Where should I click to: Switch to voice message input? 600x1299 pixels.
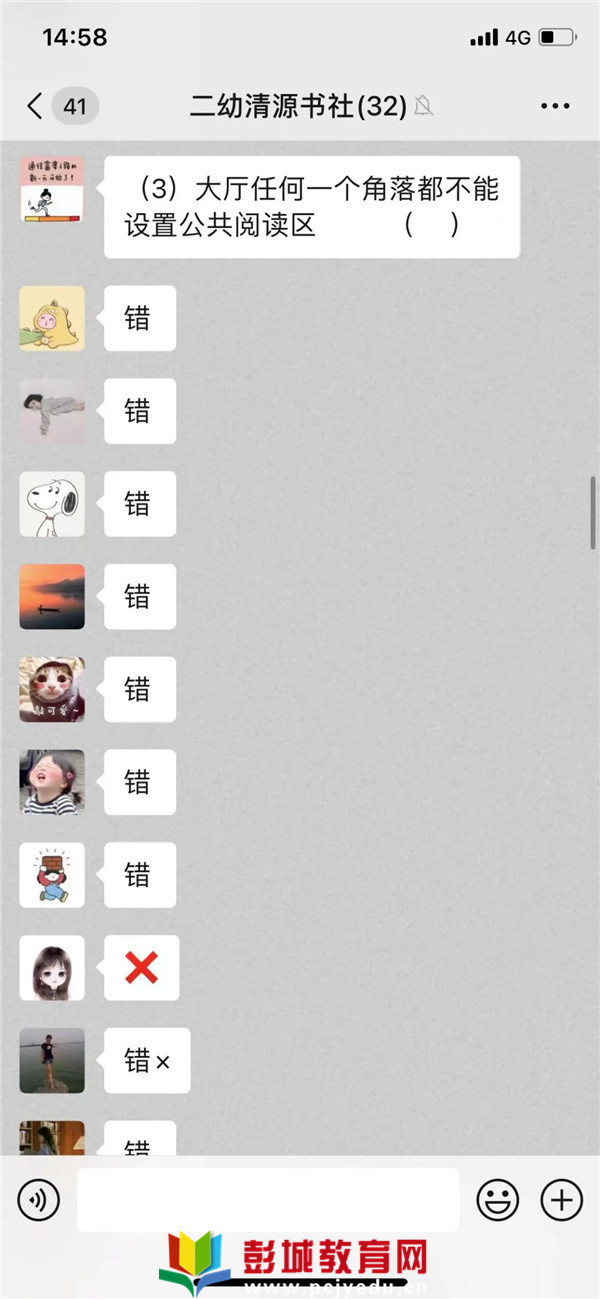click(38, 1198)
